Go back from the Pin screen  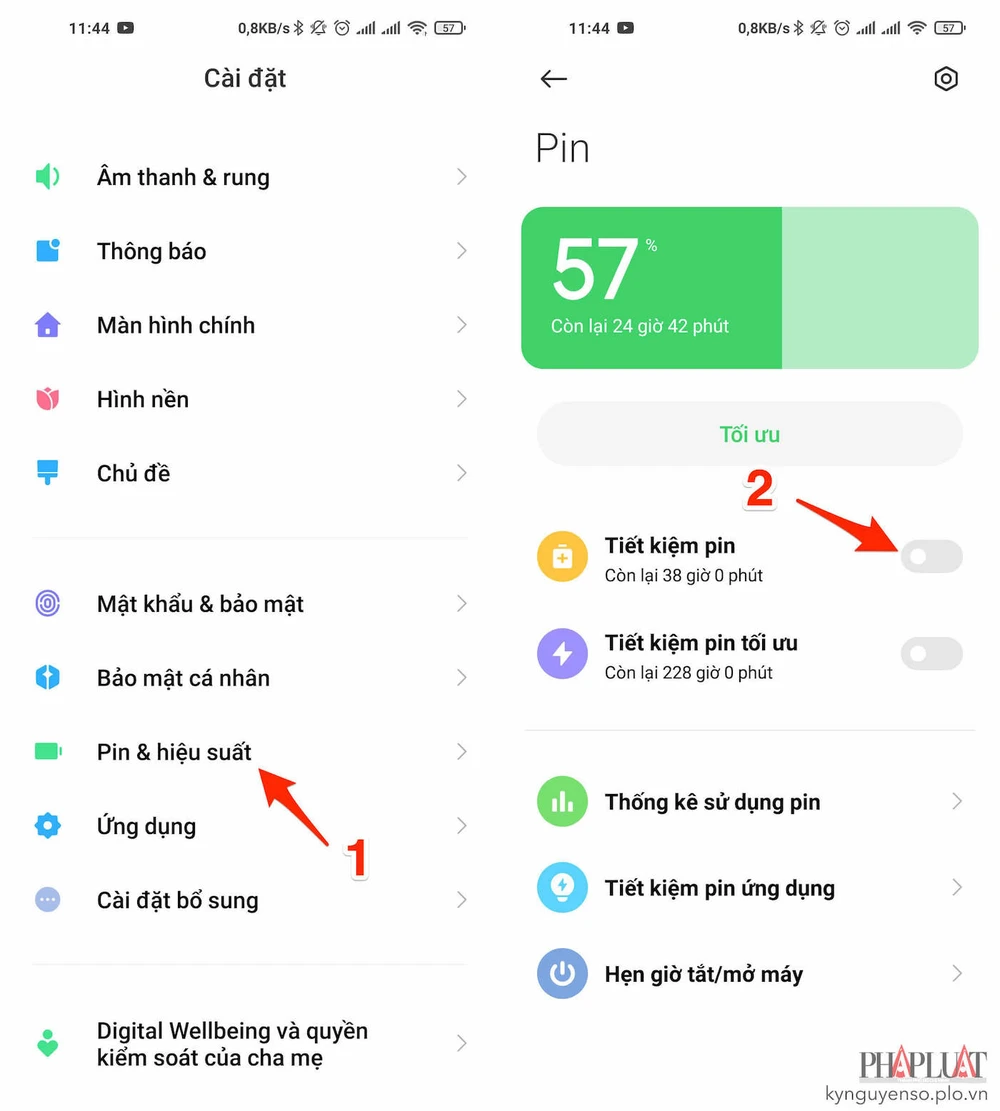[x=553, y=79]
